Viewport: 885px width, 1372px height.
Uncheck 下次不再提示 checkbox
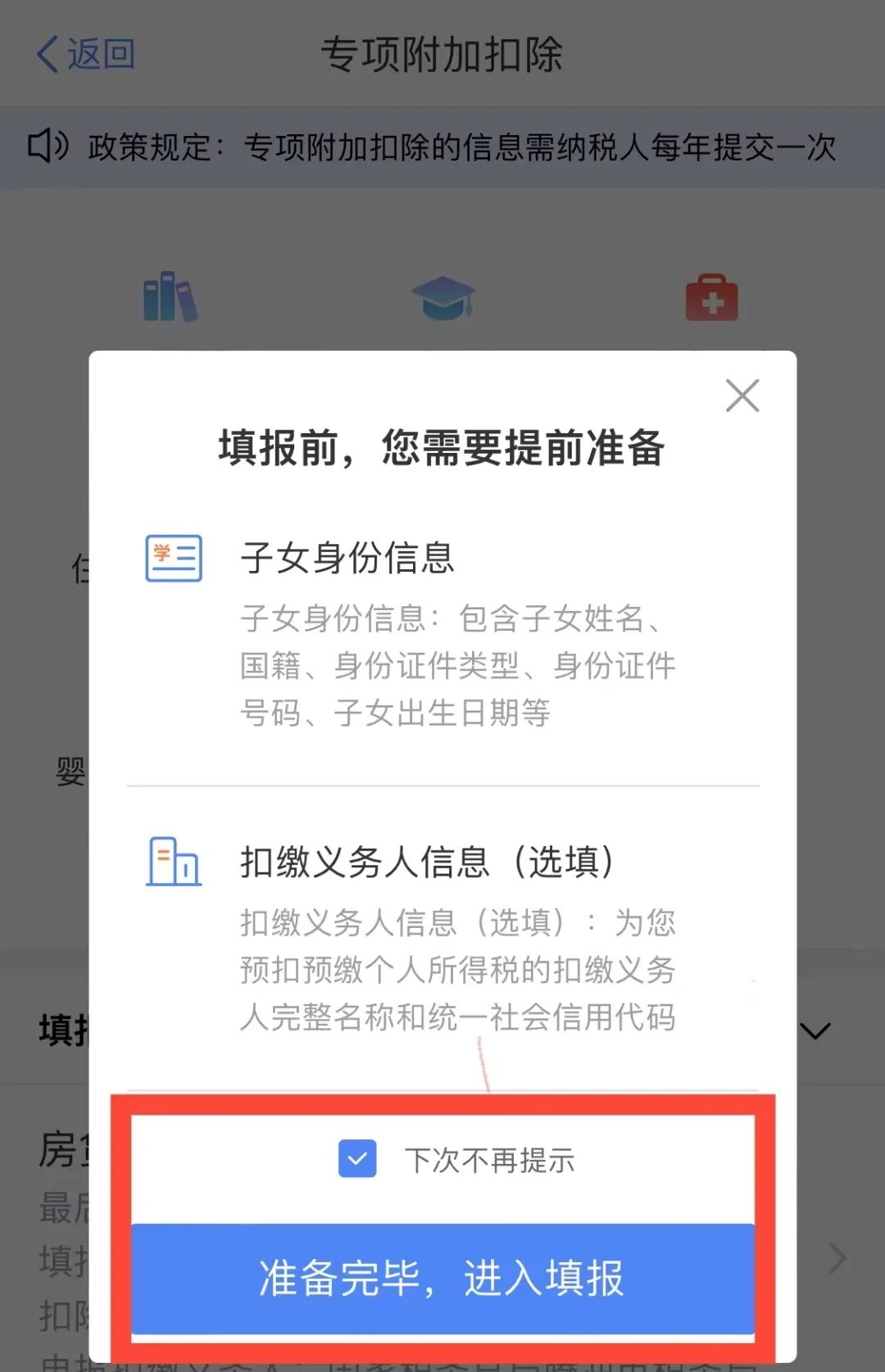(357, 1159)
